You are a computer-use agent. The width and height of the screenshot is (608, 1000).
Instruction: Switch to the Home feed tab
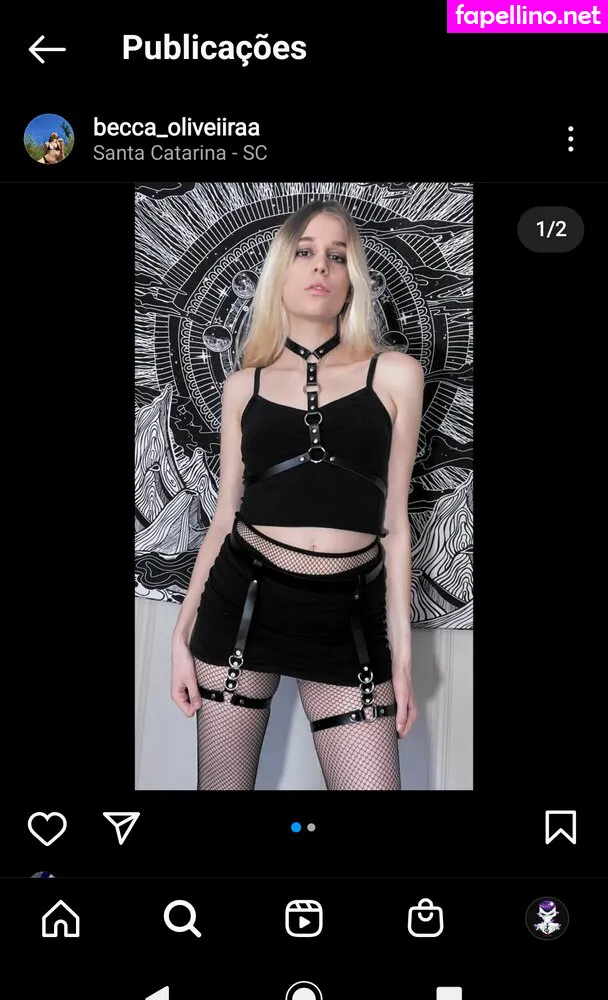coord(60,918)
